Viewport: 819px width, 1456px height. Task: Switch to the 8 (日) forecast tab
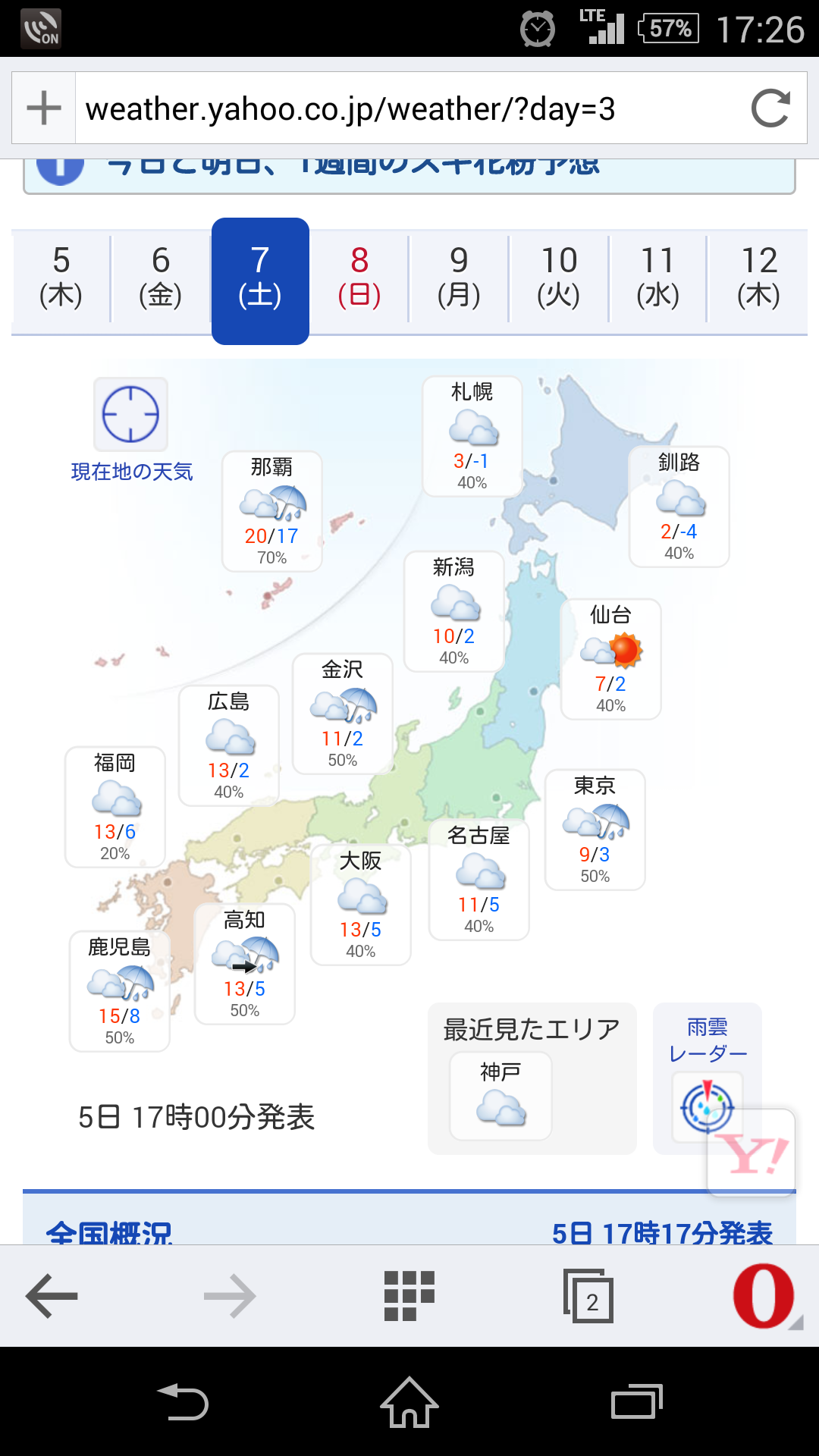(359, 277)
